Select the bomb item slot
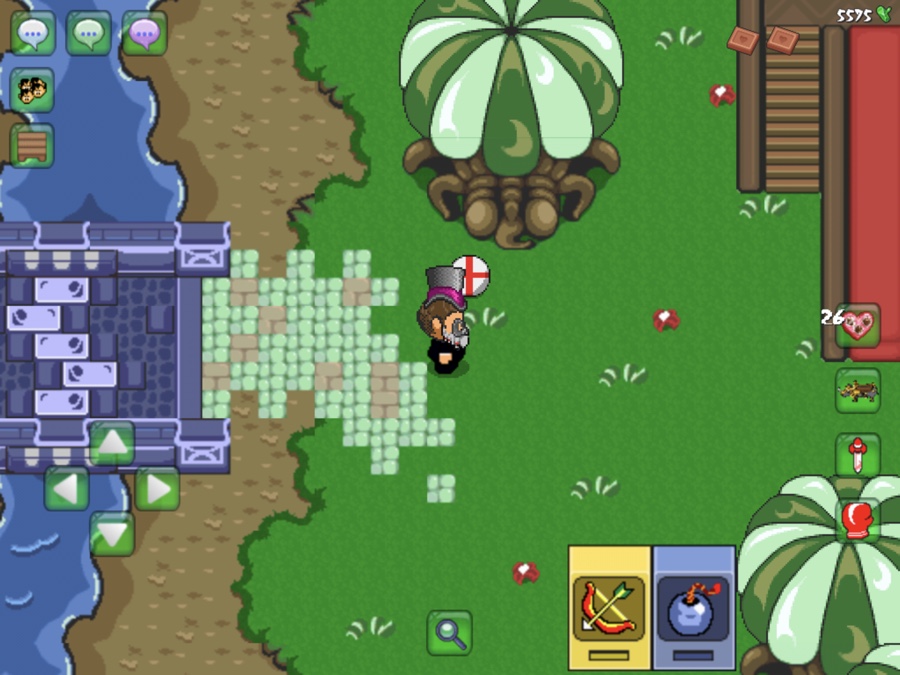 694,607
